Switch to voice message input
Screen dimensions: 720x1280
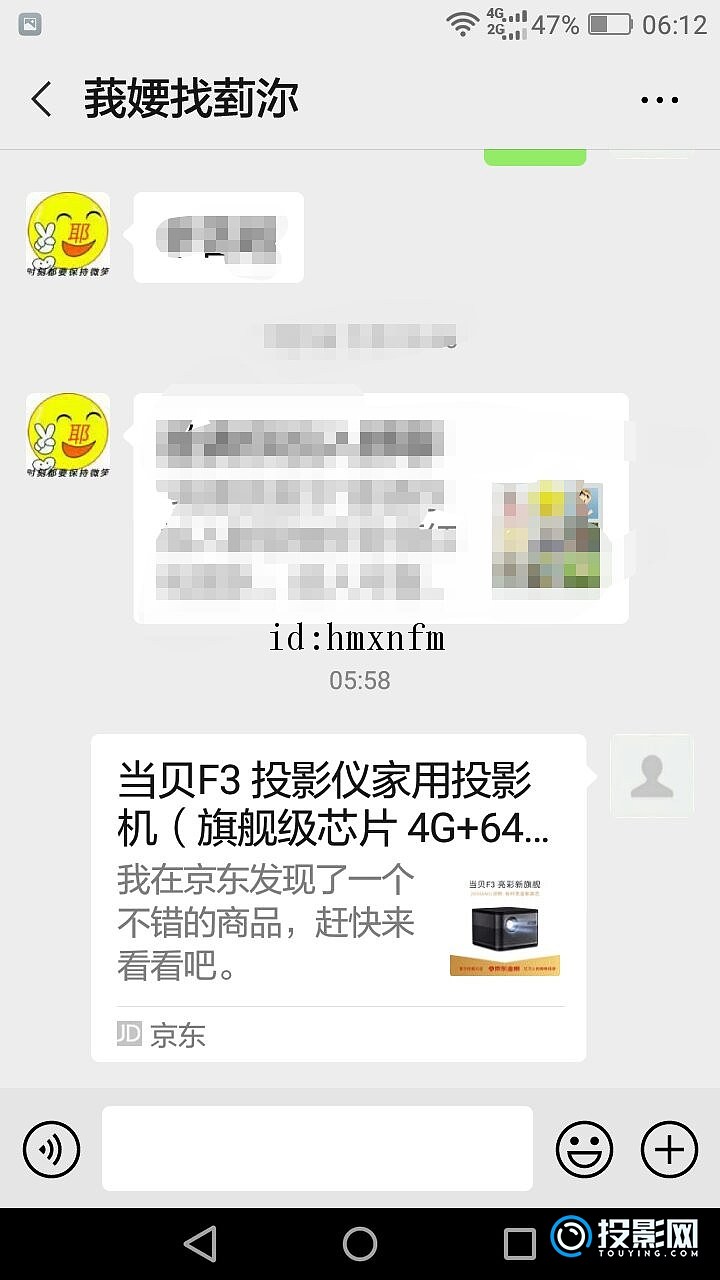point(51,1149)
